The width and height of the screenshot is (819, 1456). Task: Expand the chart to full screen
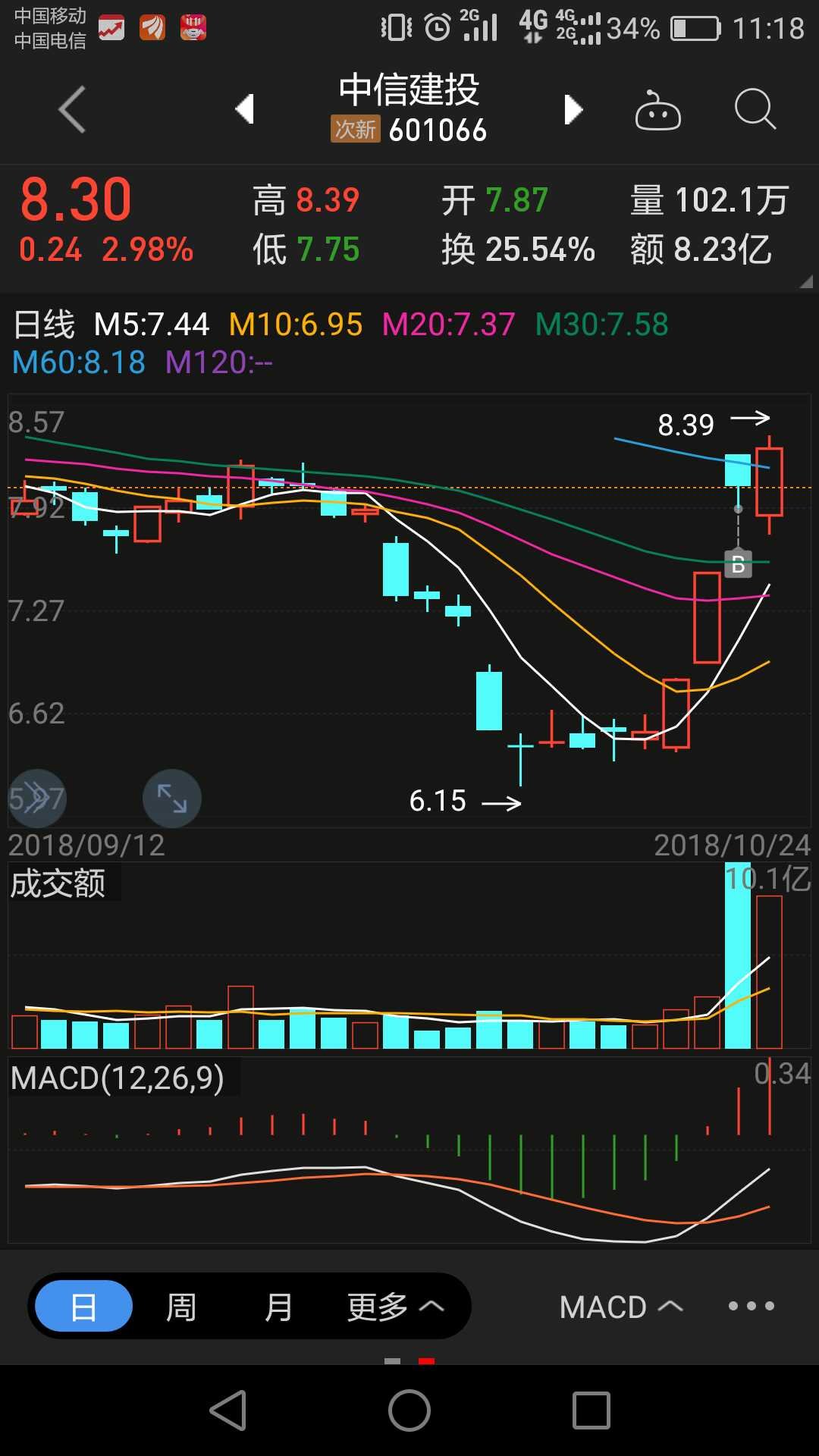click(172, 798)
